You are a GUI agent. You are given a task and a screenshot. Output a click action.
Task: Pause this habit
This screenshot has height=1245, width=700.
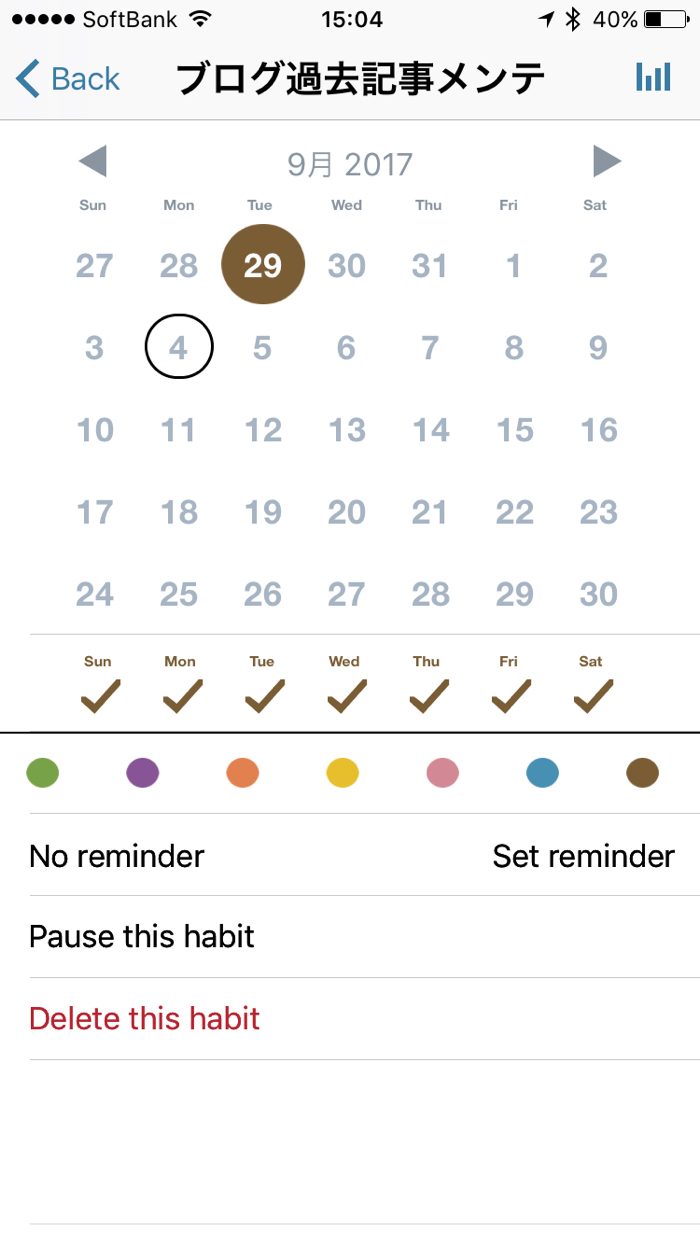click(142, 937)
